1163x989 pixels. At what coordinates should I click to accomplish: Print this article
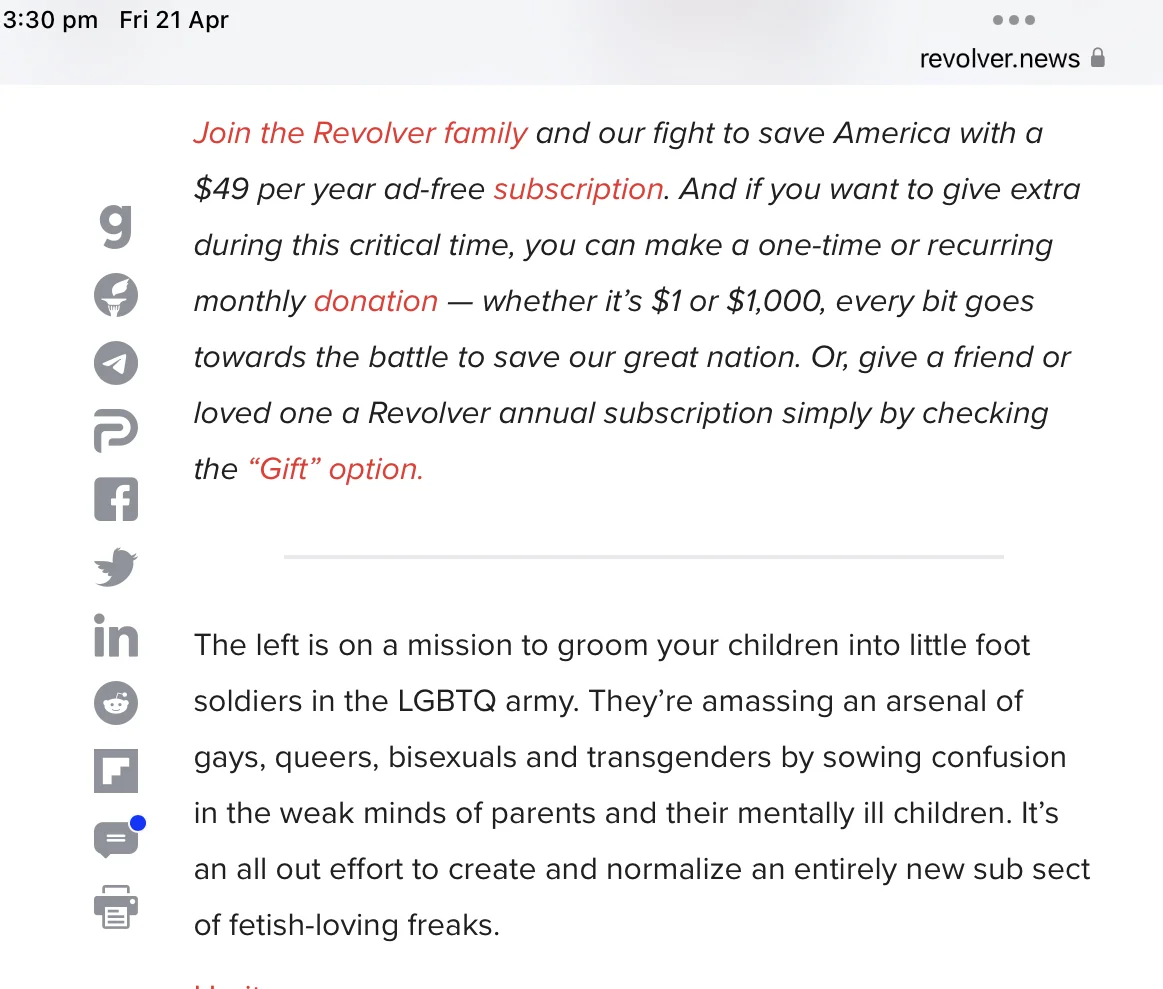[116, 908]
